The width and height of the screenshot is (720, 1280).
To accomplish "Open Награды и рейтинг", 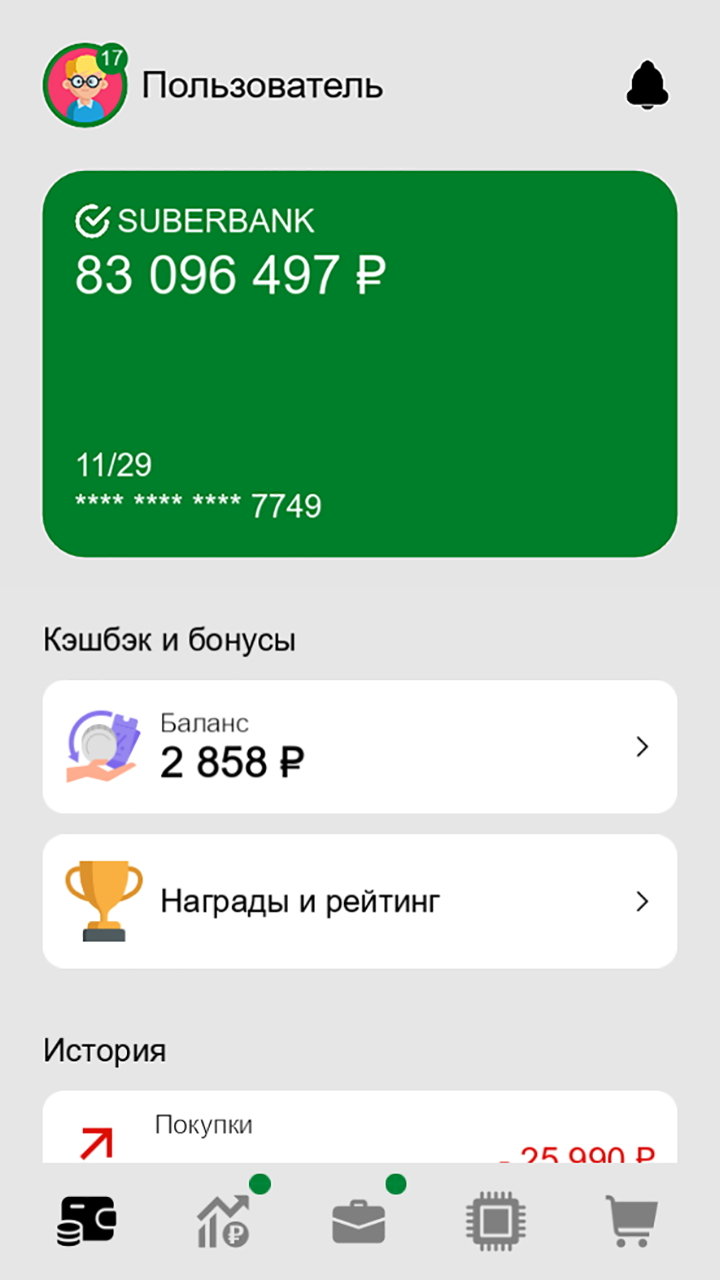I will (360, 901).
